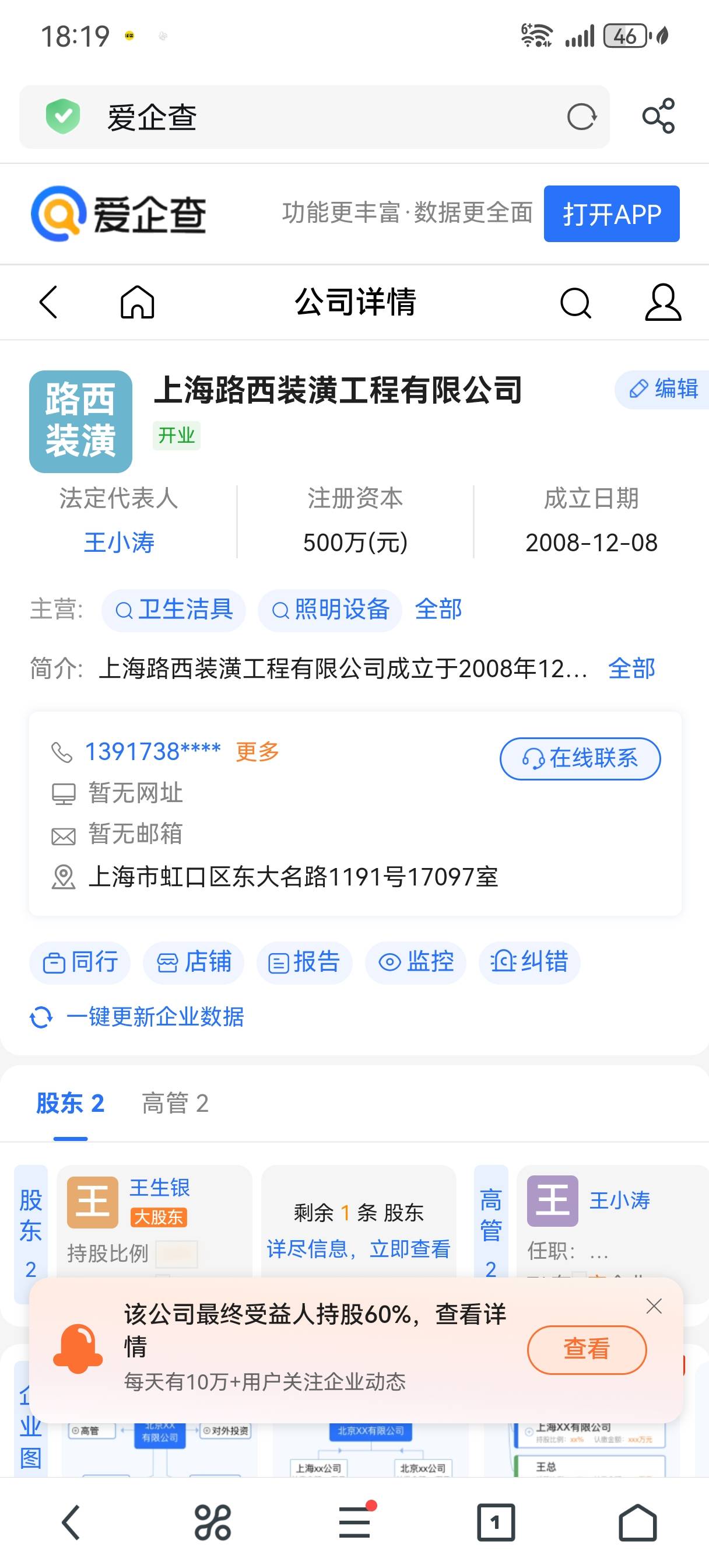Select the 照明设备 chip
This screenshot has height=1568, width=709.
point(330,610)
